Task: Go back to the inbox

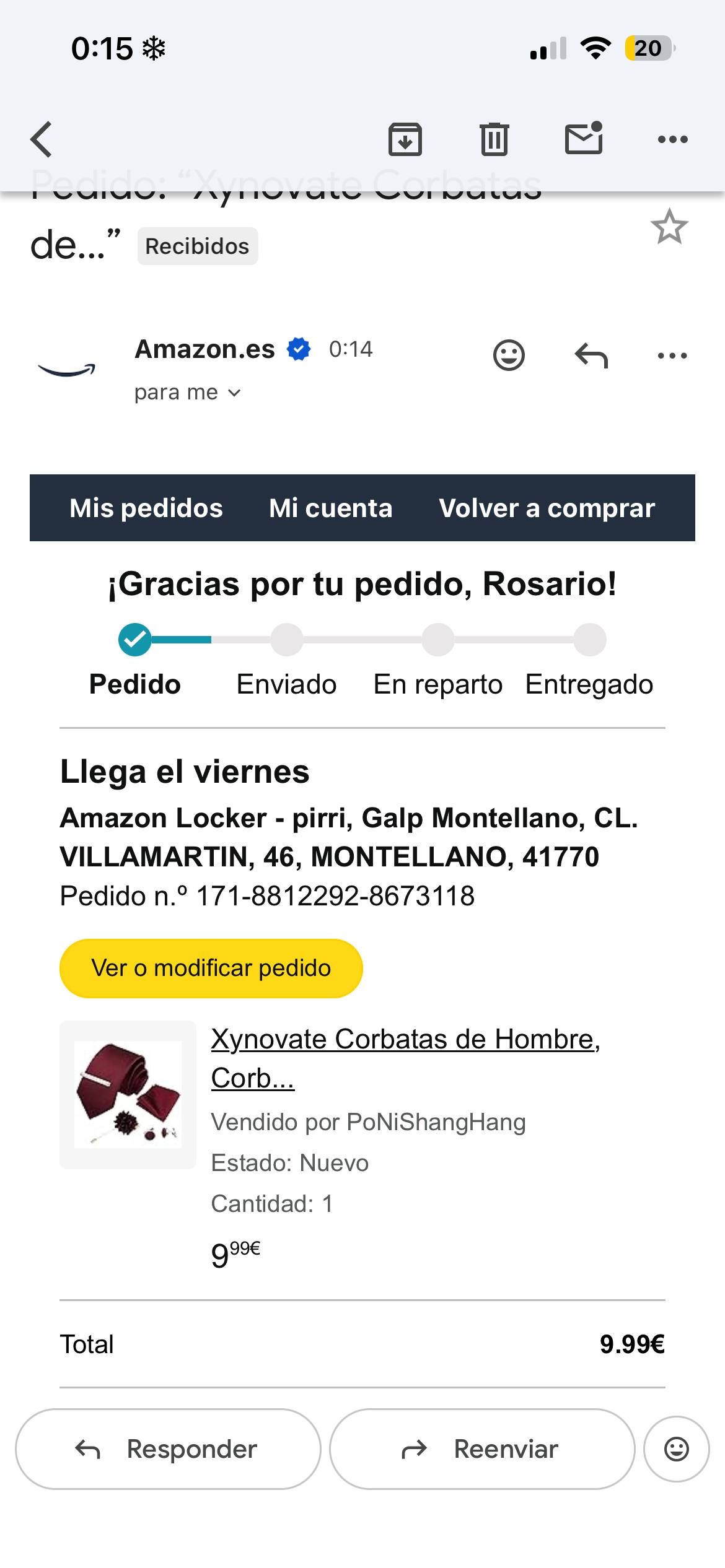Action: pyautogui.click(x=42, y=139)
